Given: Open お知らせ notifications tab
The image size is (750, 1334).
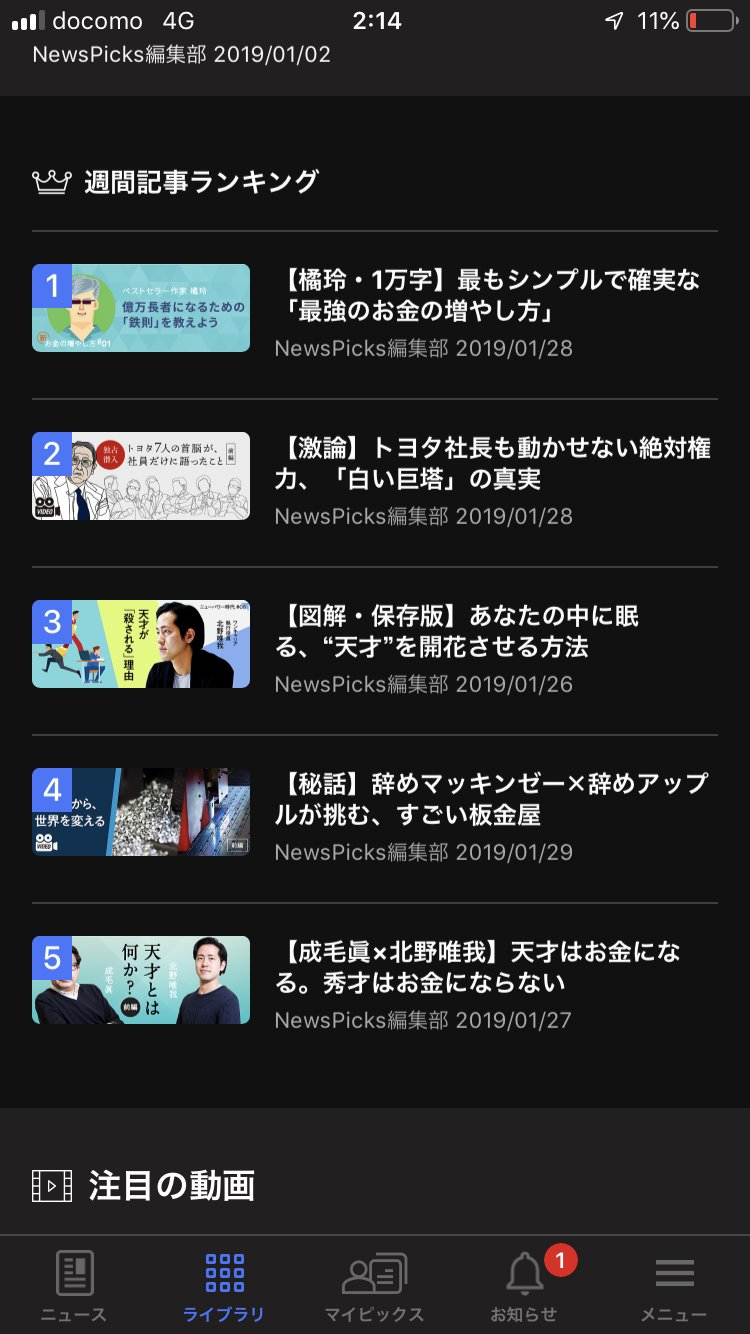Looking at the screenshot, I should 524,1286.
